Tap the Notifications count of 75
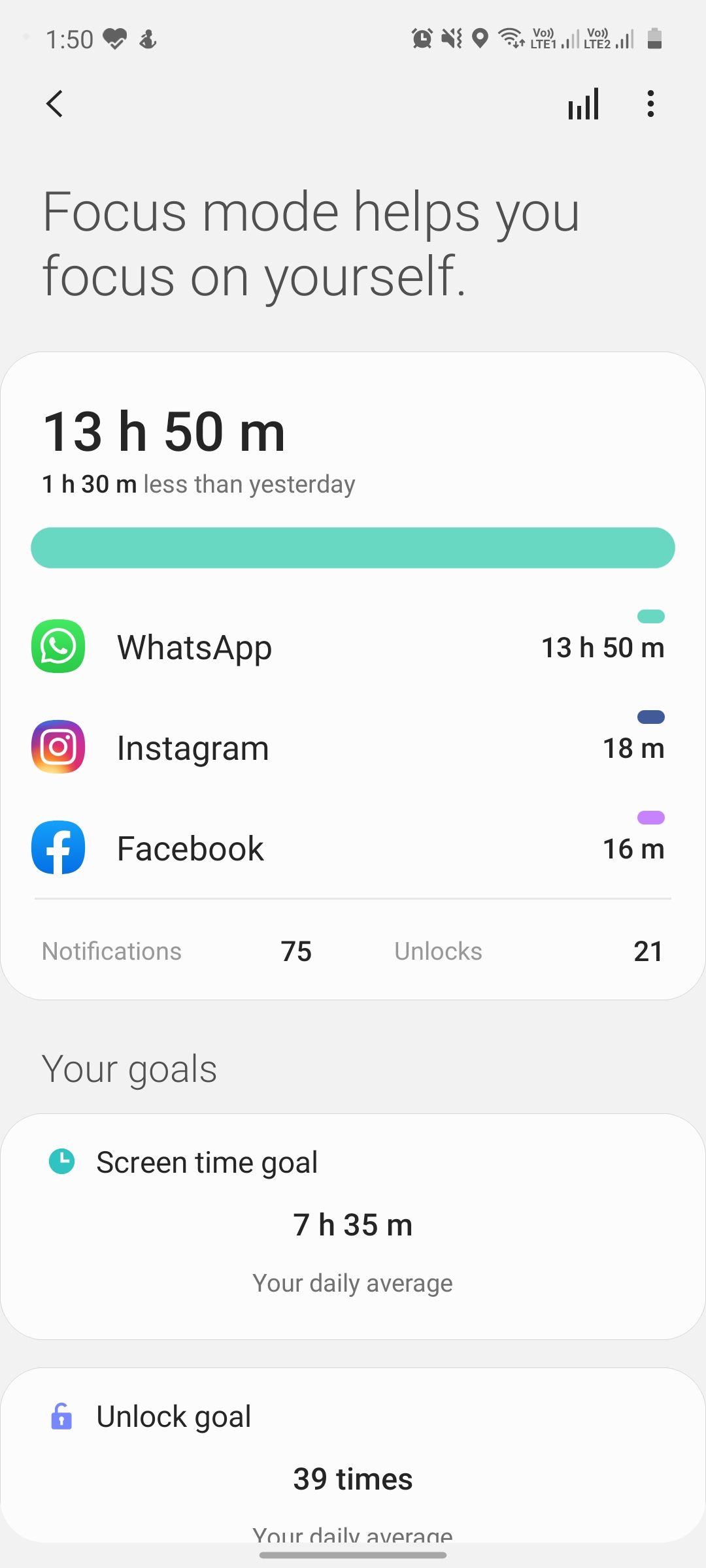 pos(295,951)
